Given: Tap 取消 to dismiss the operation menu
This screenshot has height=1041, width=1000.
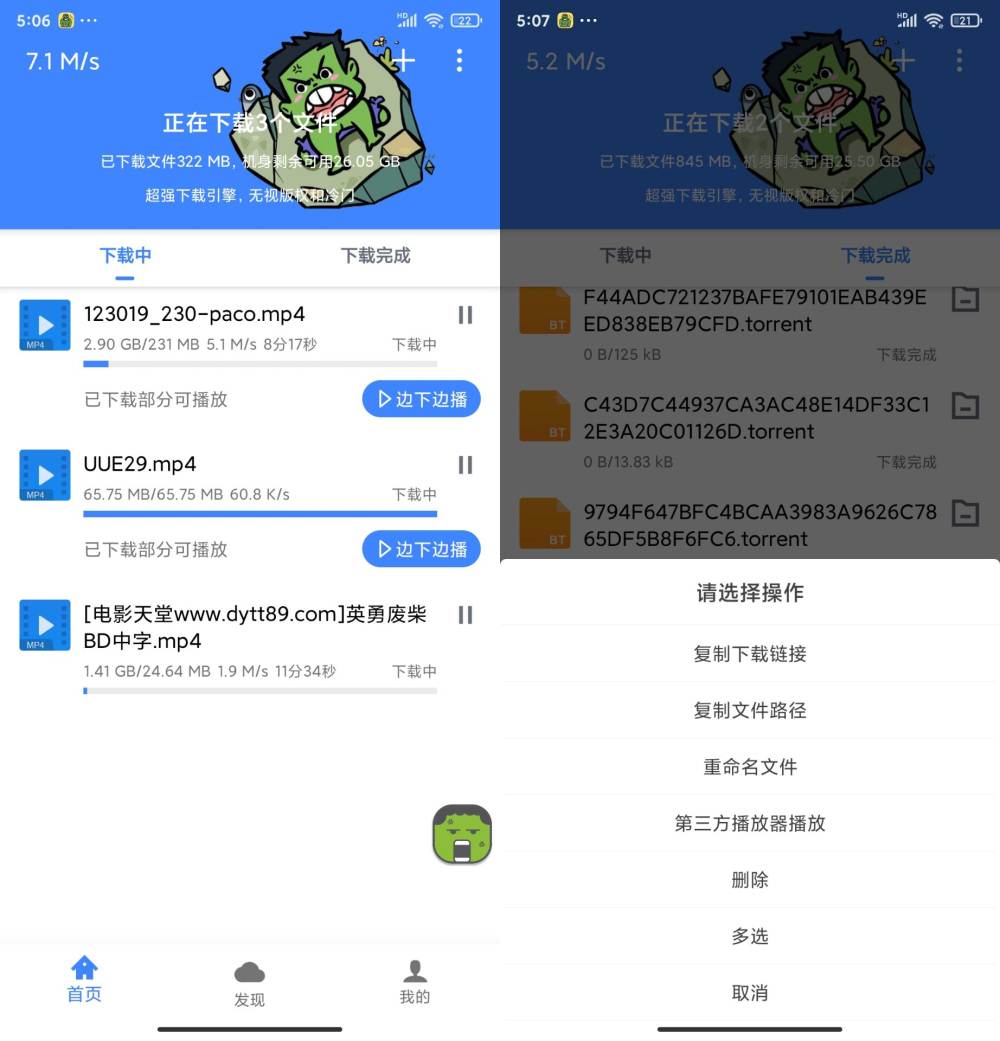Looking at the screenshot, I should [x=750, y=992].
